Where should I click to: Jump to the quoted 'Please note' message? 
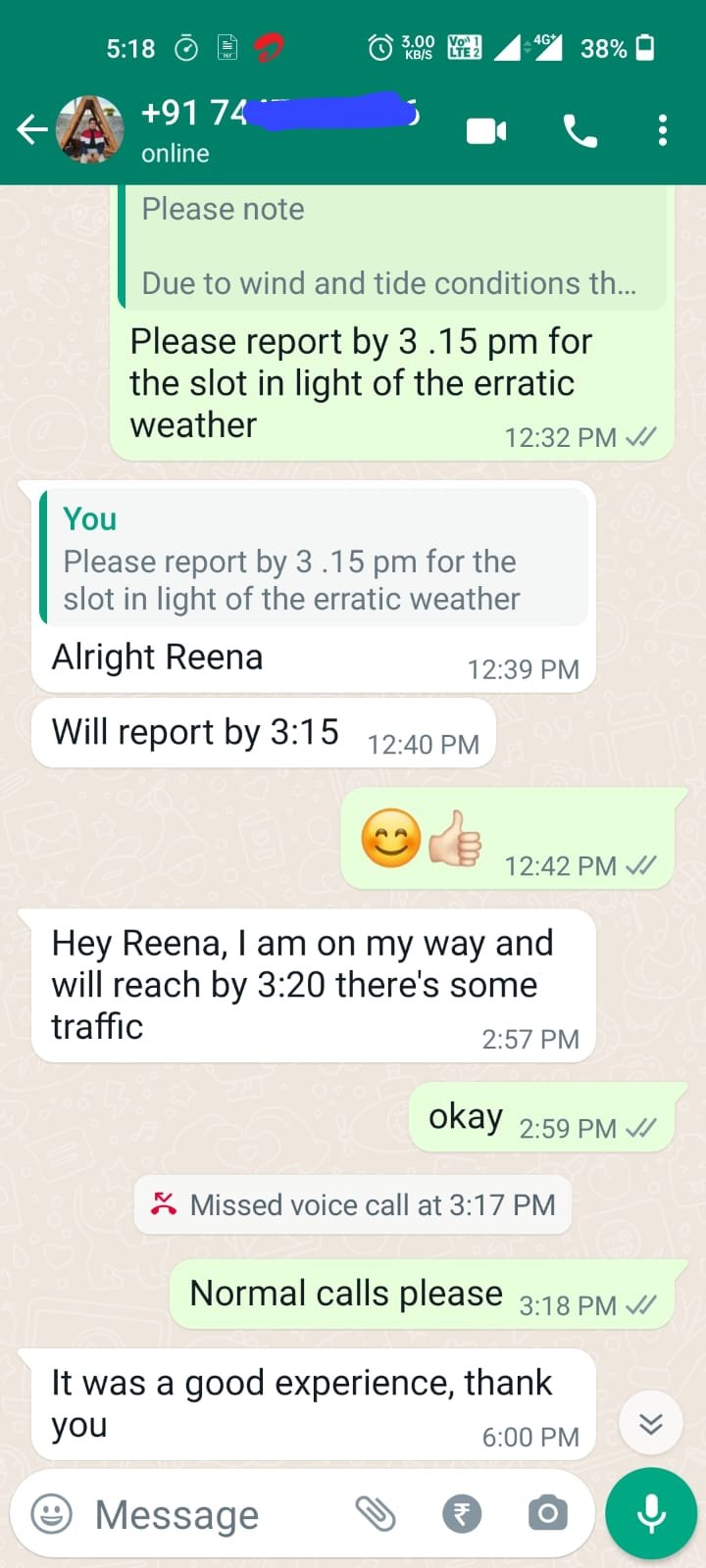pyautogui.click(x=392, y=247)
